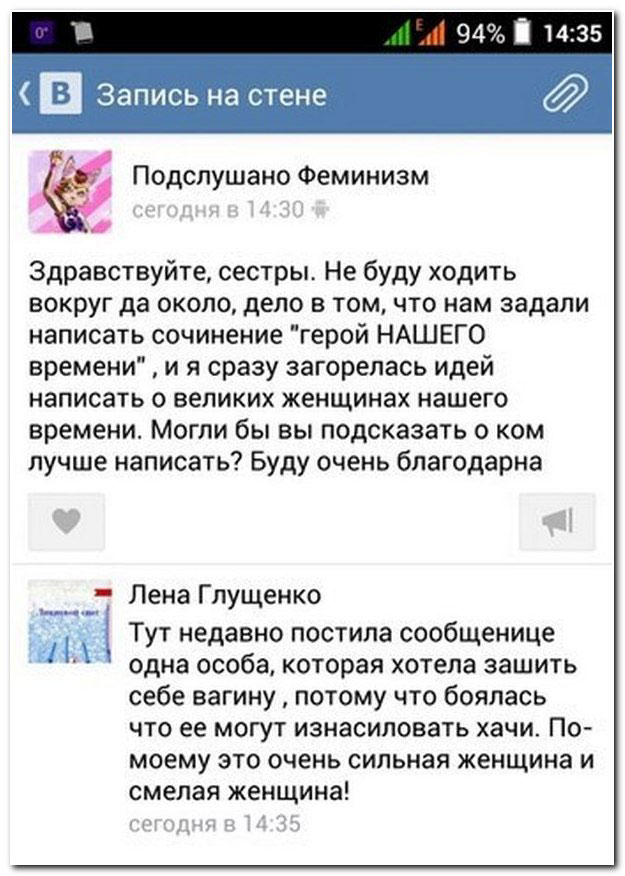625x876 pixels.
Task: Open Лена Глущенко's profile avatar
Action: tap(69, 620)
